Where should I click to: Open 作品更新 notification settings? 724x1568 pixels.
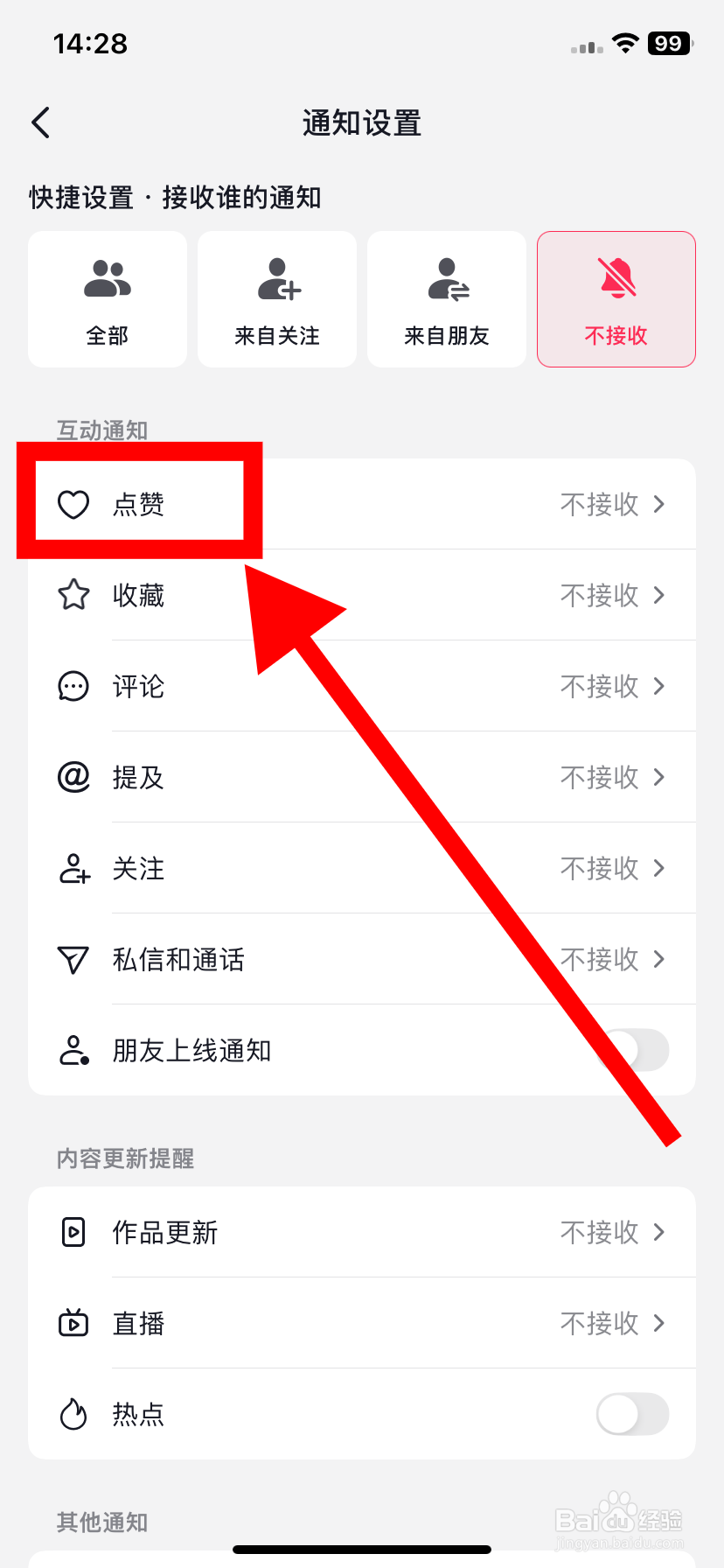659,1232
